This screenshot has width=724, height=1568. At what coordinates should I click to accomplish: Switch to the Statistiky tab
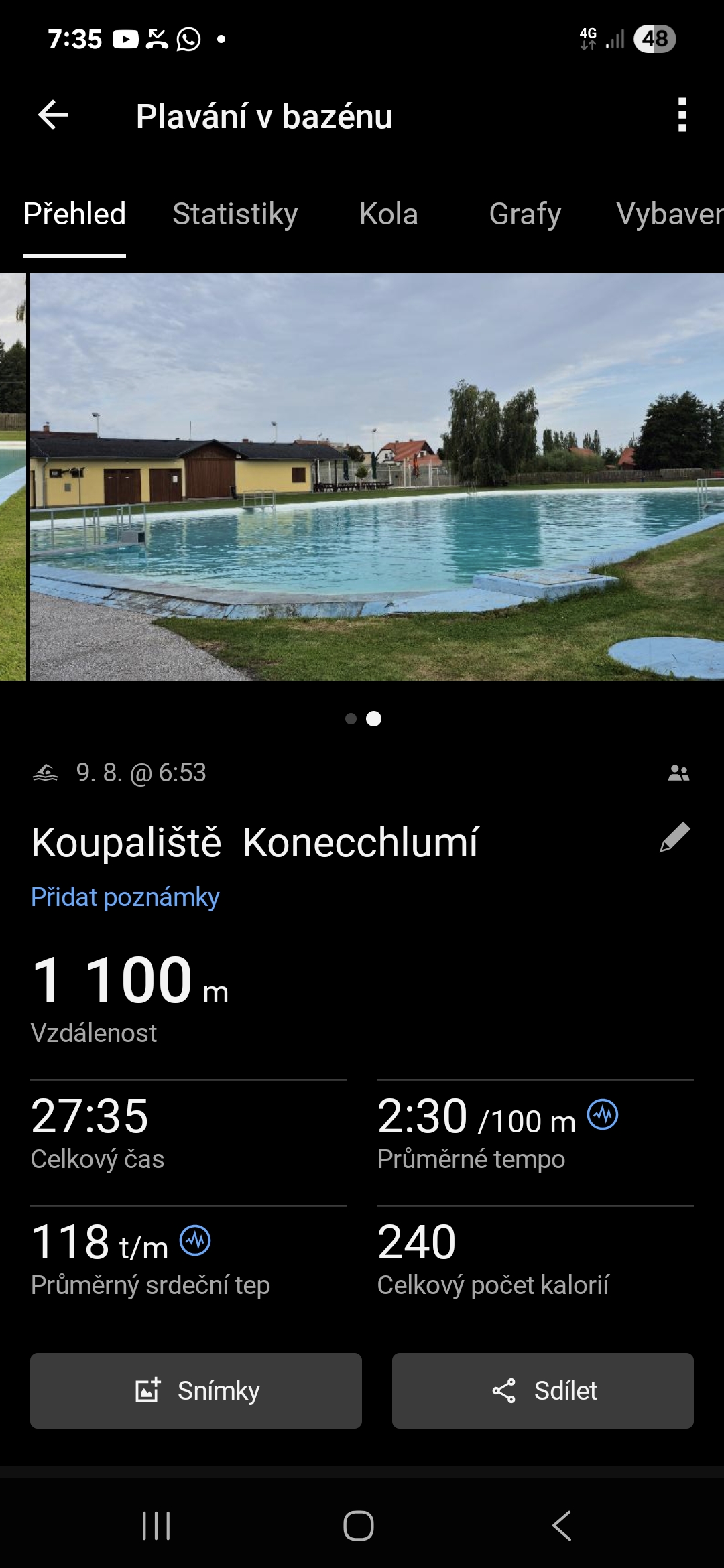click(x=235, y=214)
